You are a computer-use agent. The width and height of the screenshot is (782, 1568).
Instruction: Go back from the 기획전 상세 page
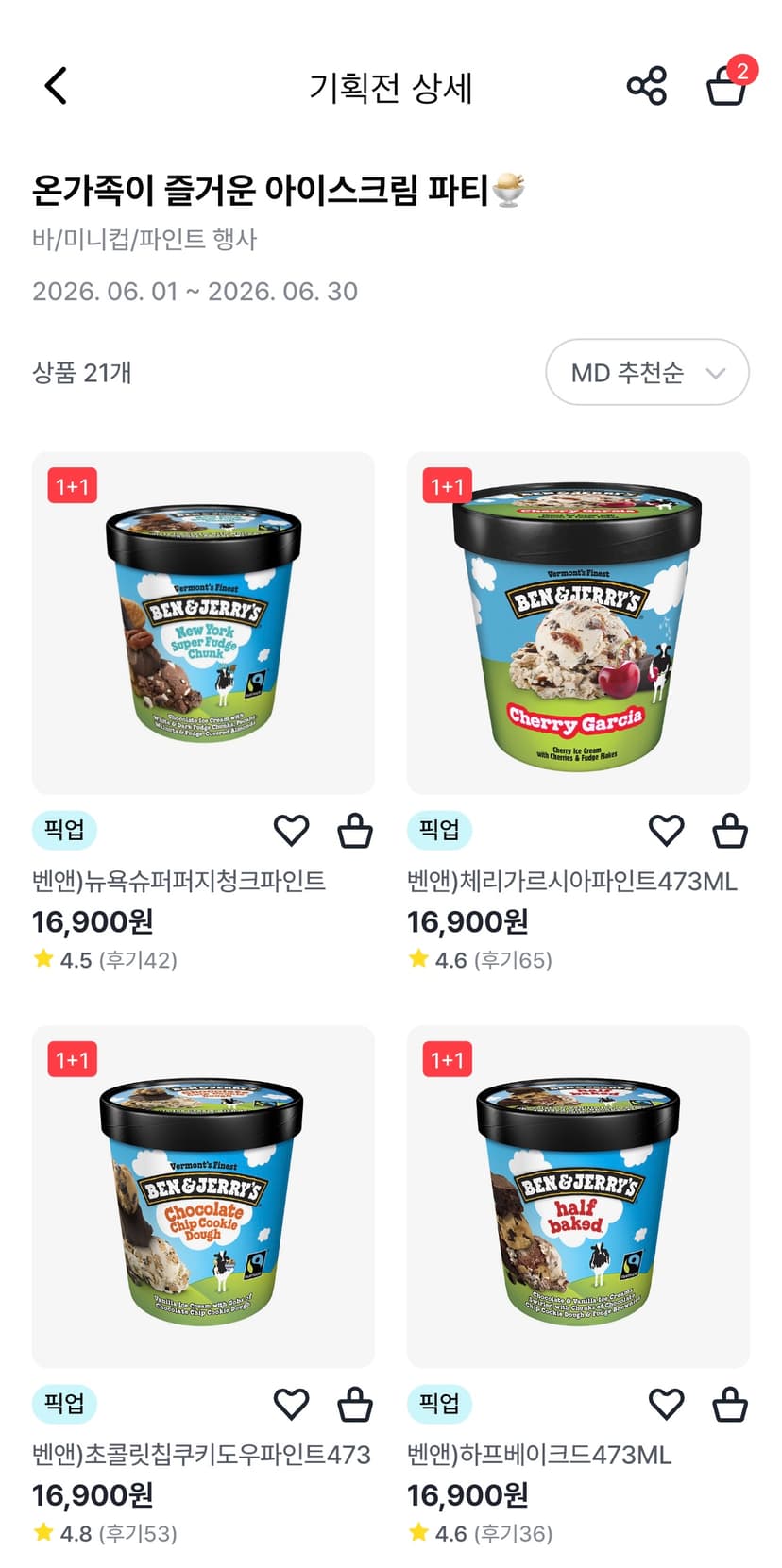(x=56, y=86)
